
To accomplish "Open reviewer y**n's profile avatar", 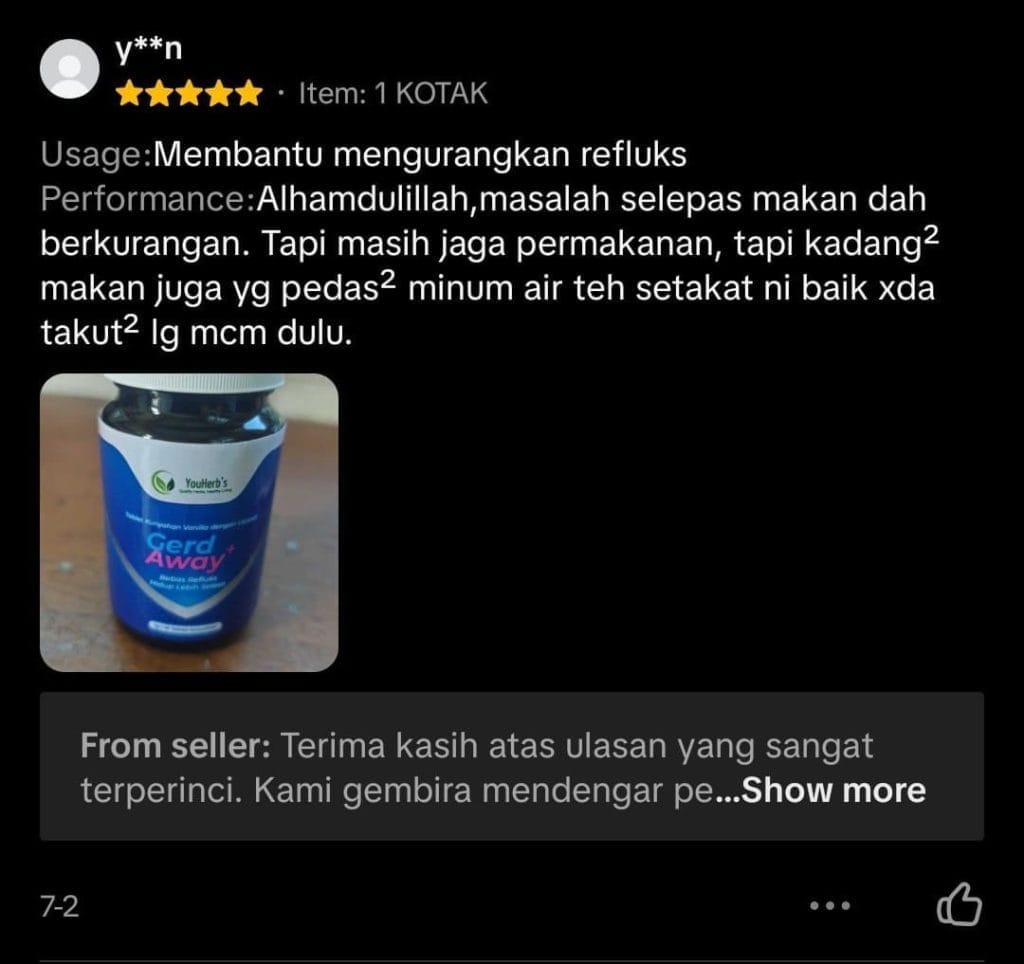I will point(70,69).
